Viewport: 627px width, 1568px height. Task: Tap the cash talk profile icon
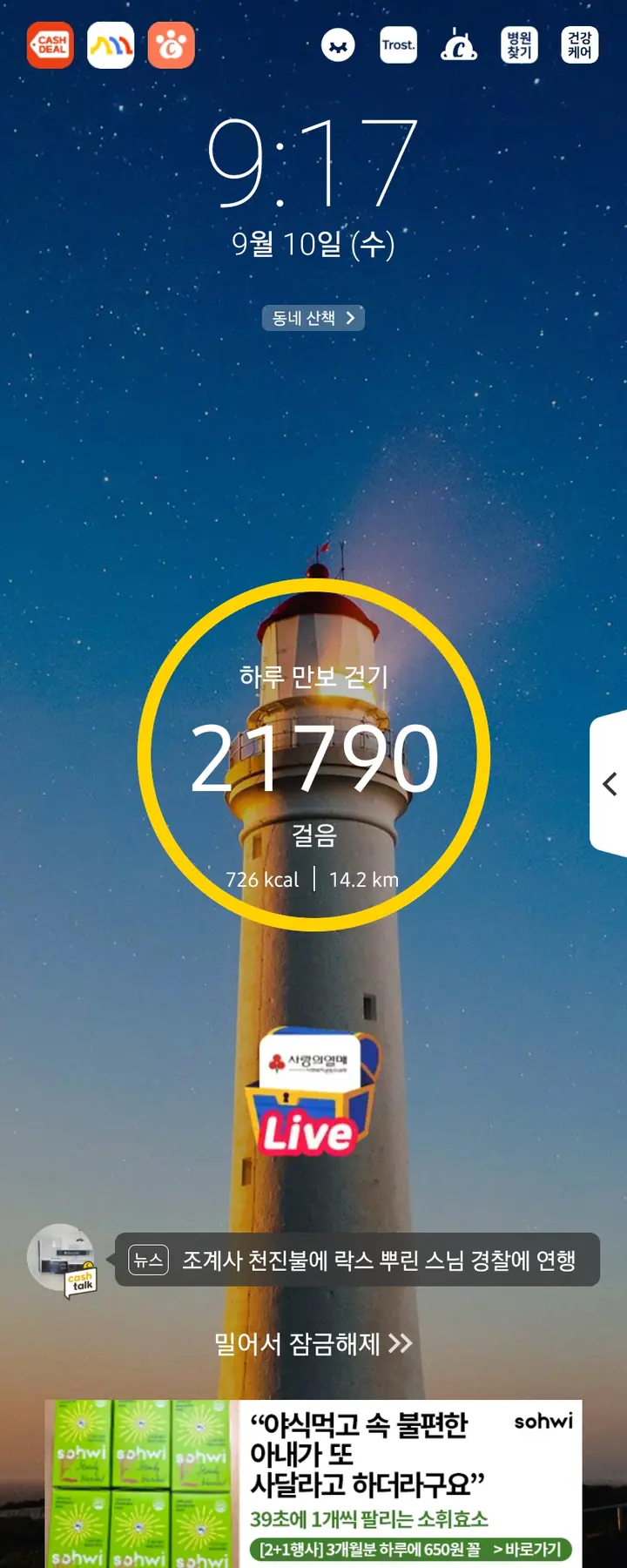[62, 1260]
